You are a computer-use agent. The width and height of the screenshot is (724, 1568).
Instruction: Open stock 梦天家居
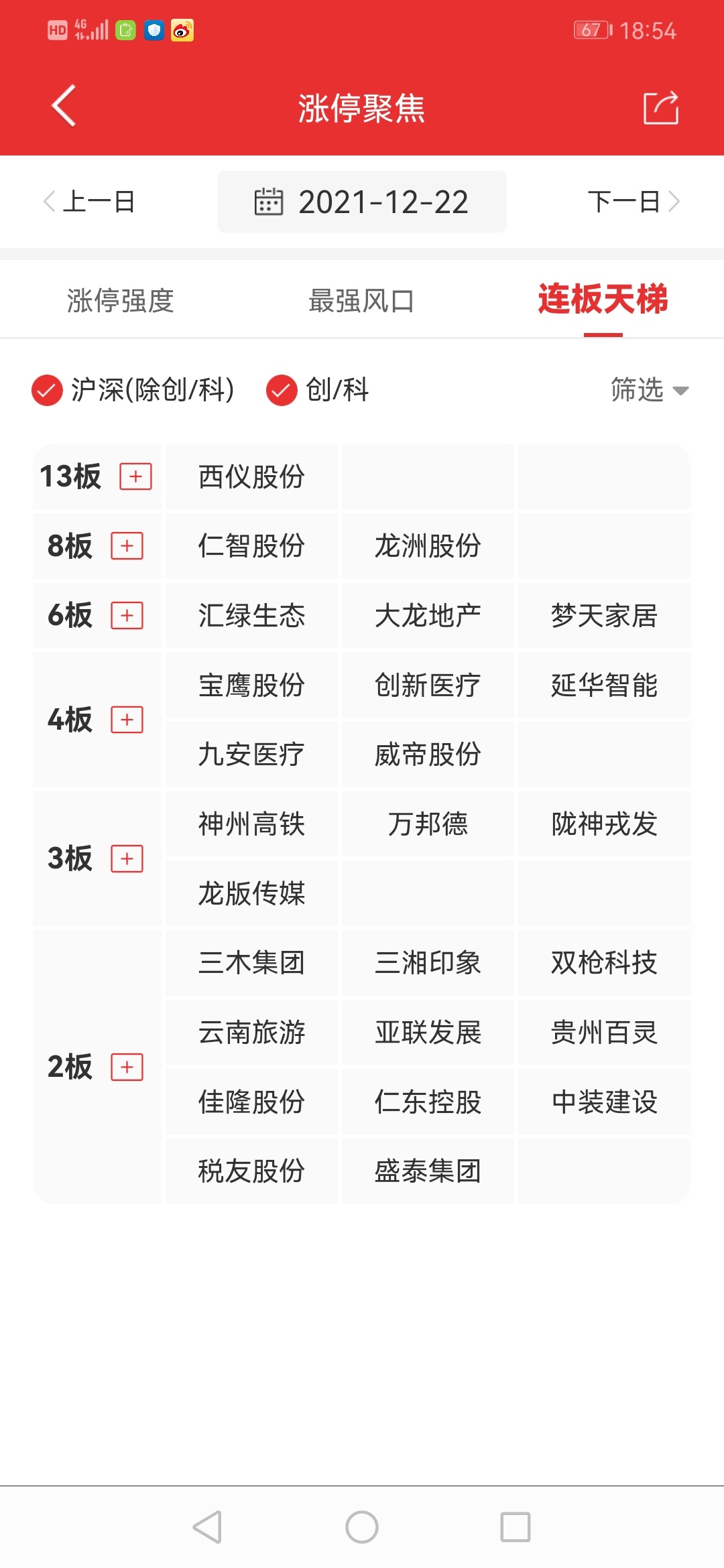605,616
